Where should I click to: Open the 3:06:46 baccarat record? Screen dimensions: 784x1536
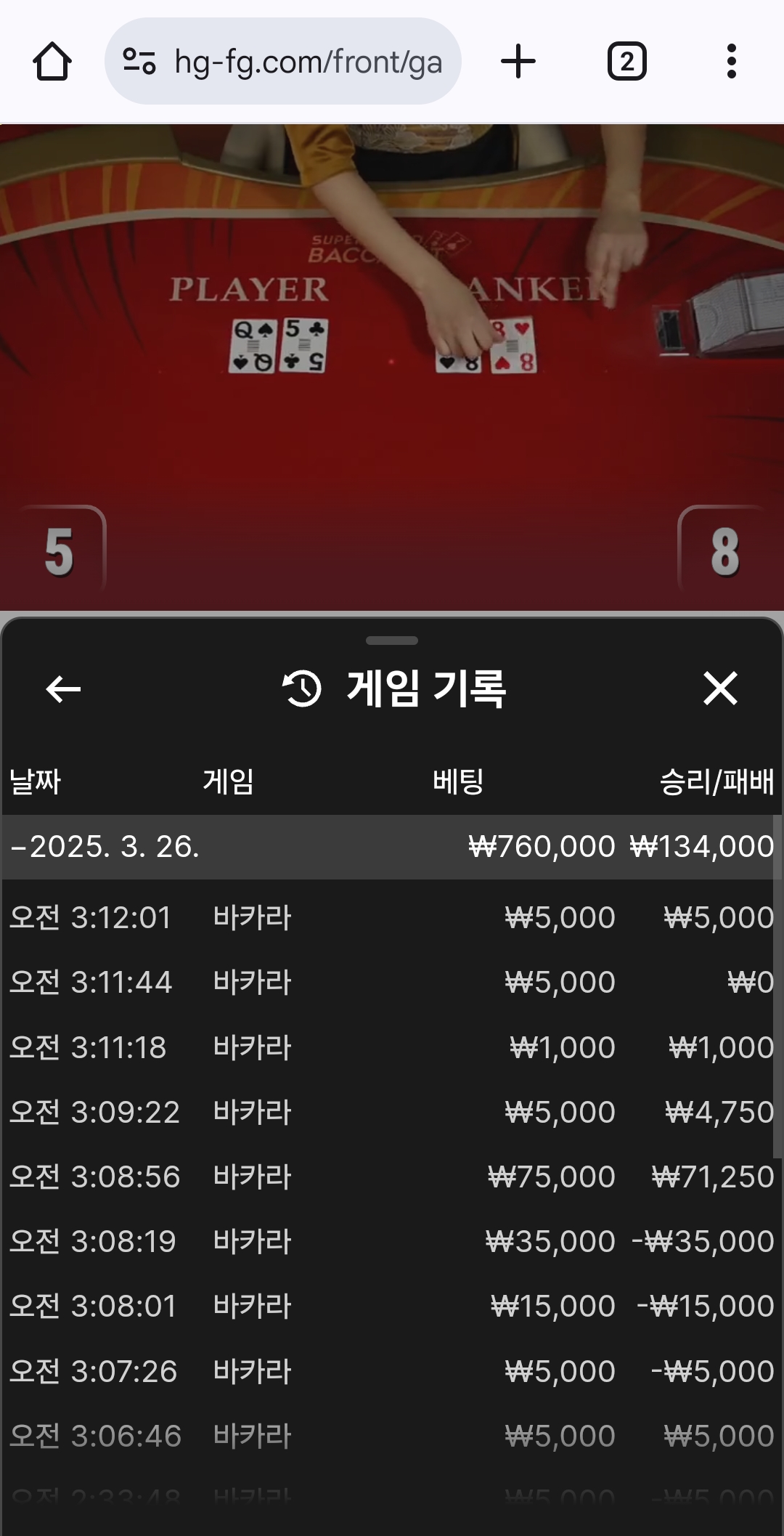point(392,1436)
